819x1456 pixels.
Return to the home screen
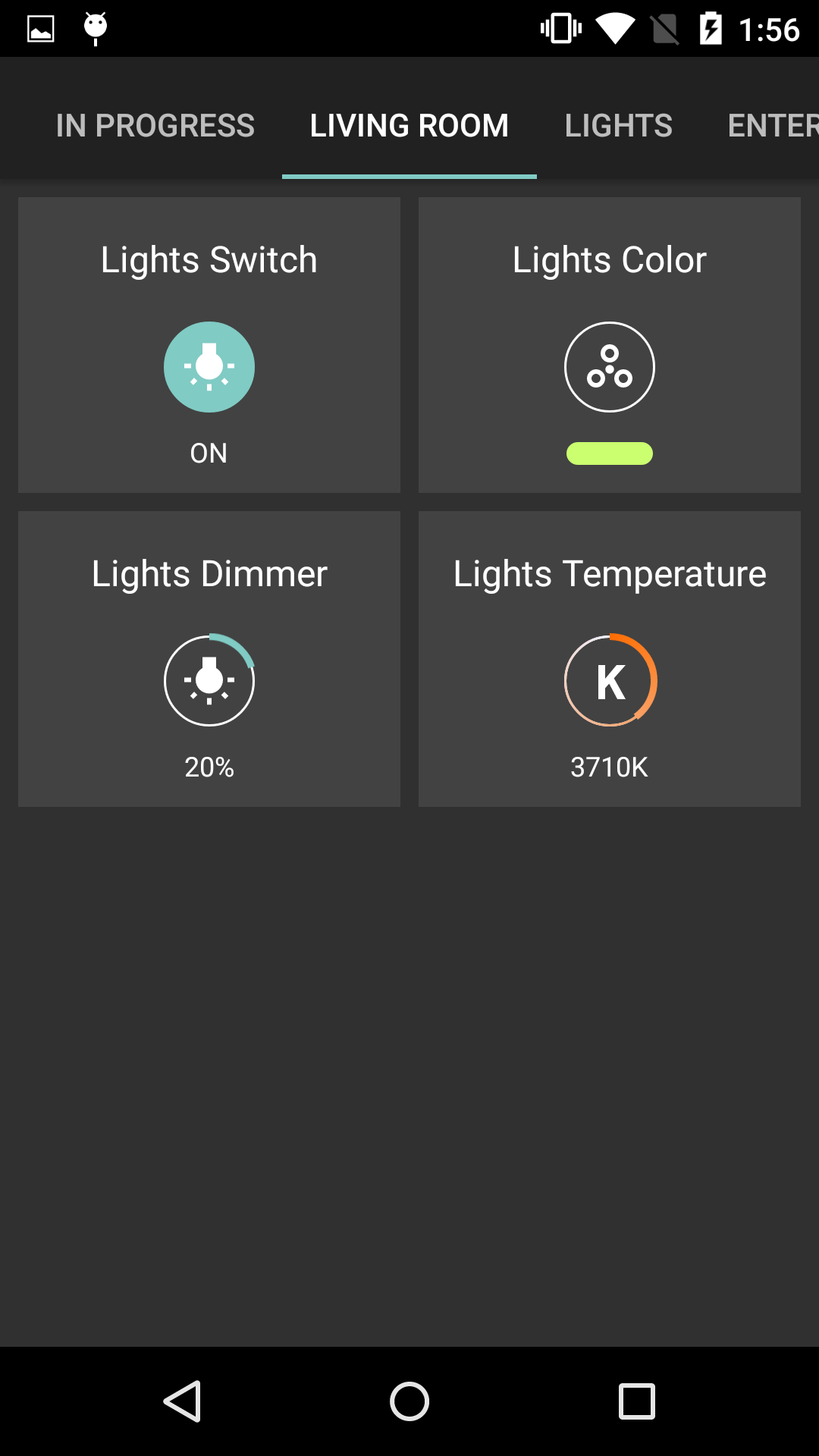click(x=409, y=1401)
